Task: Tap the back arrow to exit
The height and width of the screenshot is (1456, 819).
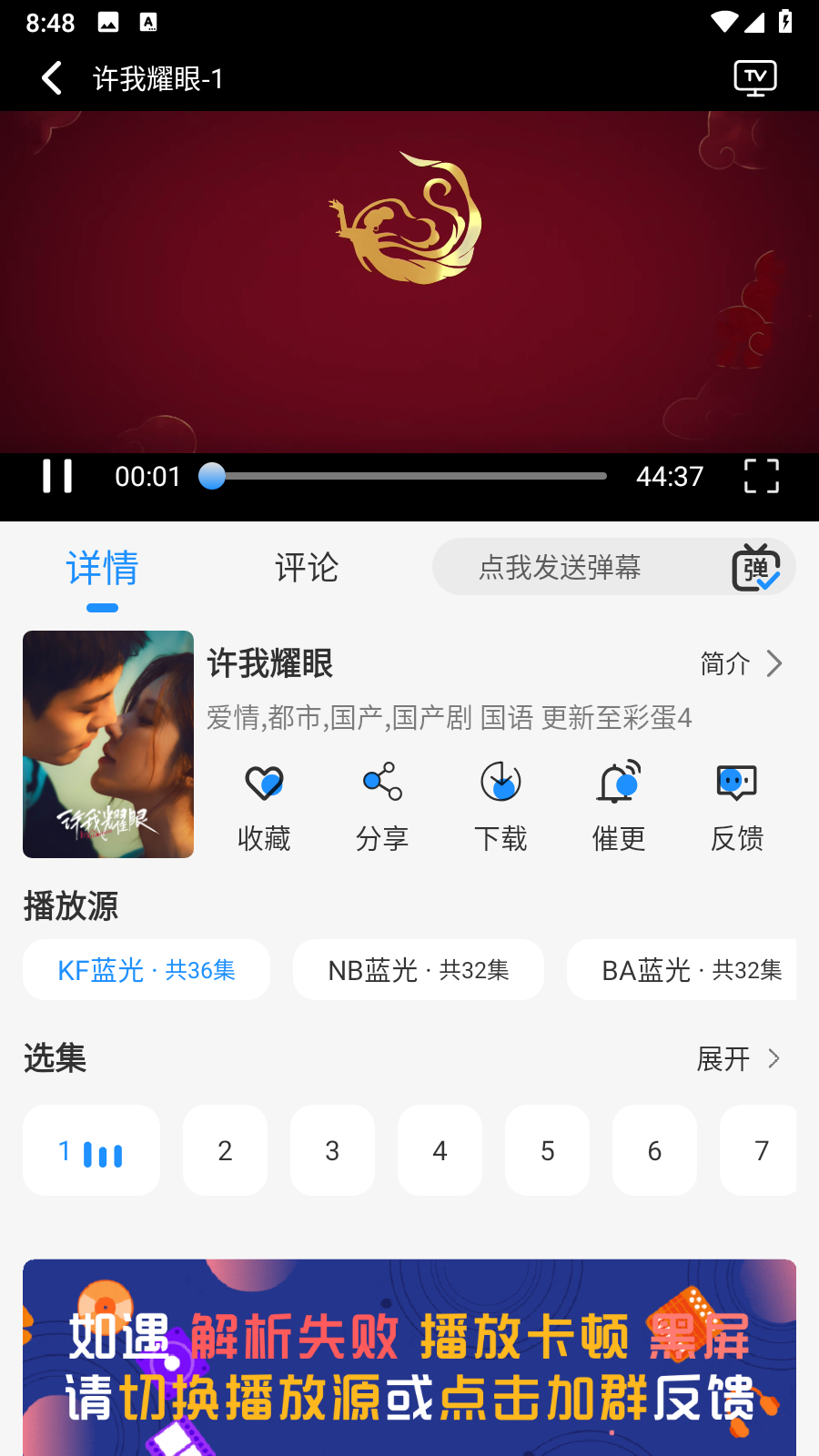Action: pyautogui.click(x=51, y=78)
